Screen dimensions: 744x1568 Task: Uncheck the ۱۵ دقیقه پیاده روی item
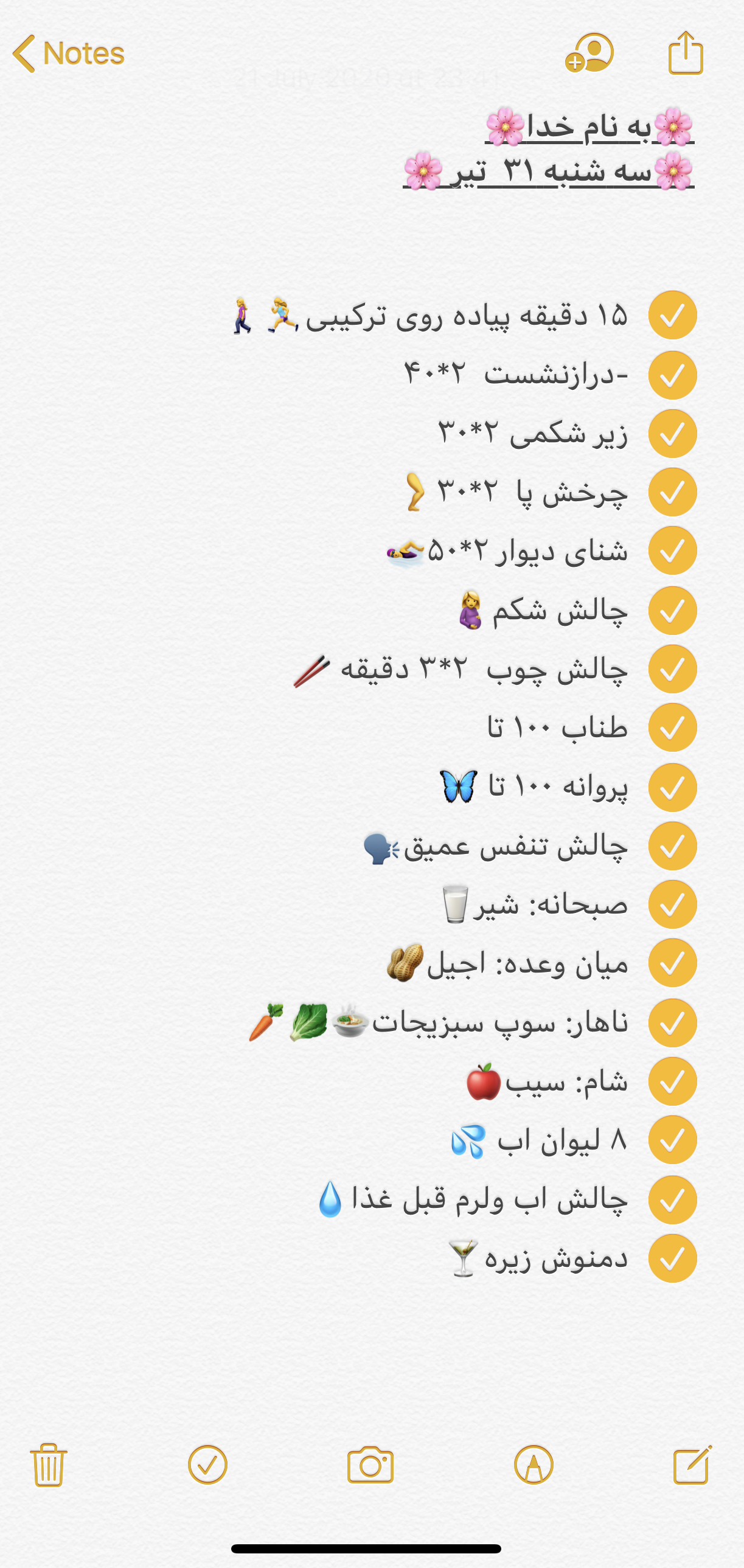[672, 315]
